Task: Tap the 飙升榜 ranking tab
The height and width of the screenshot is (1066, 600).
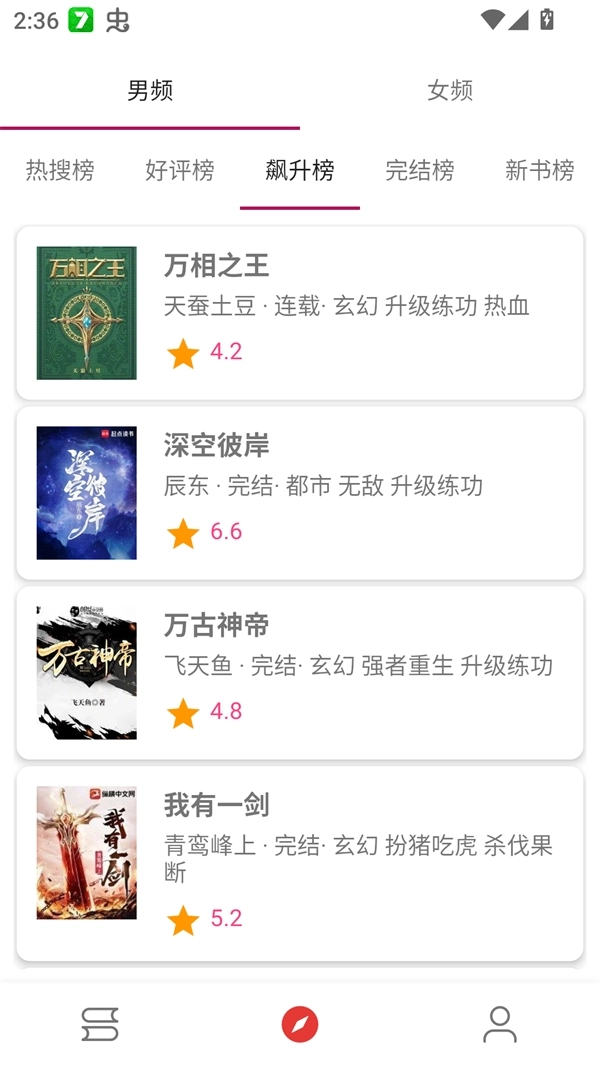Action: coord(300,171)
